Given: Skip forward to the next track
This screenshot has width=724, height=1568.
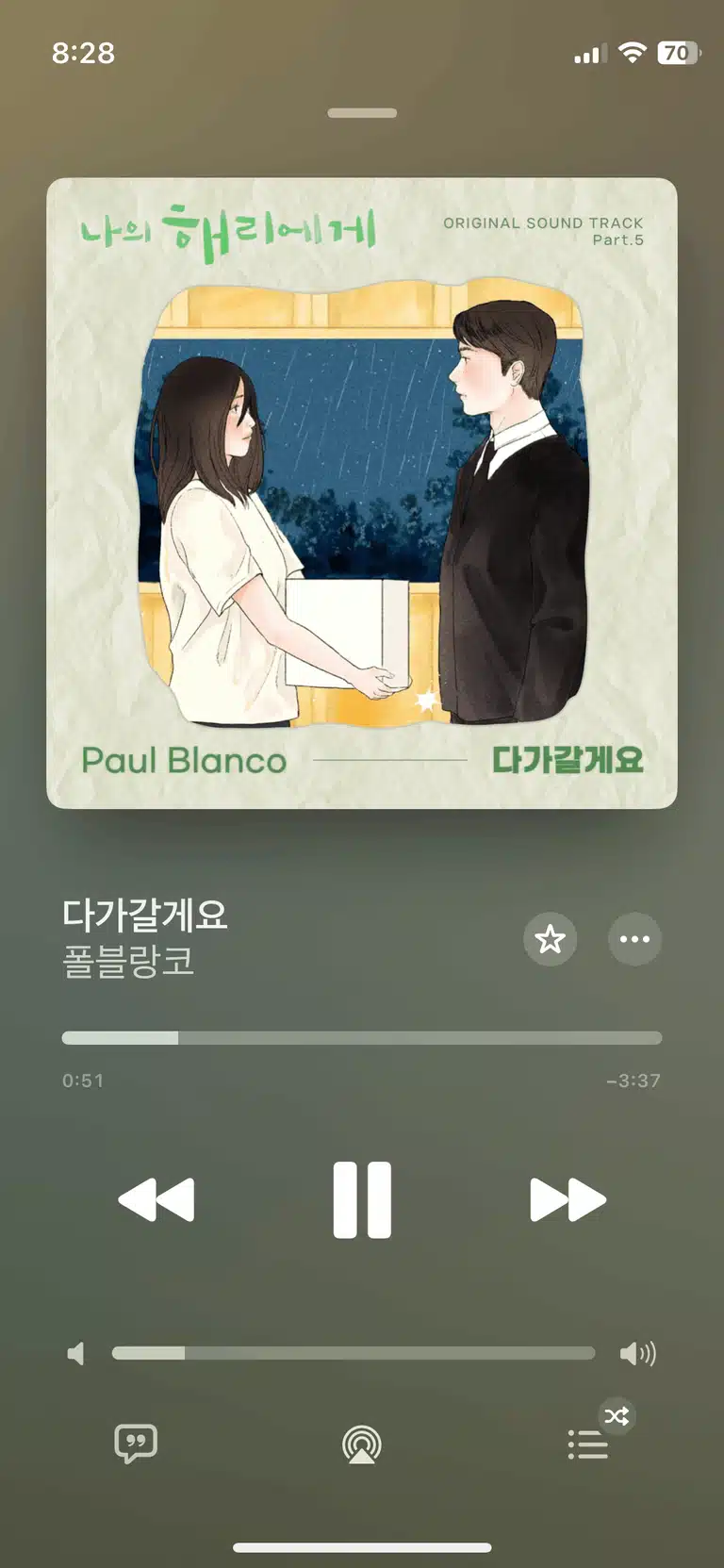Looking at the screenshot, I should click(x=568, y=1199).
